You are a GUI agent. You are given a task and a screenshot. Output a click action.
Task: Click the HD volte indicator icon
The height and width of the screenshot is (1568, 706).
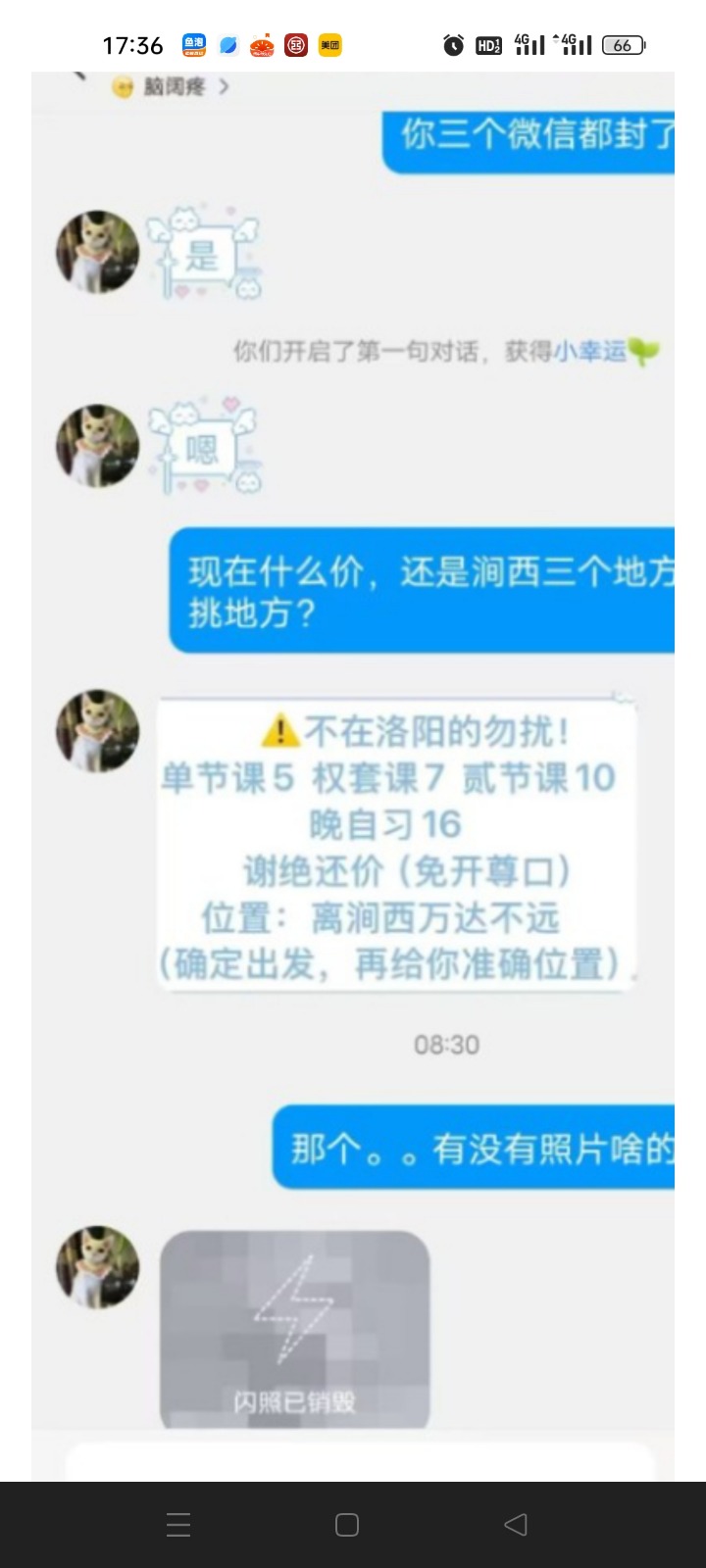point(487,43)
